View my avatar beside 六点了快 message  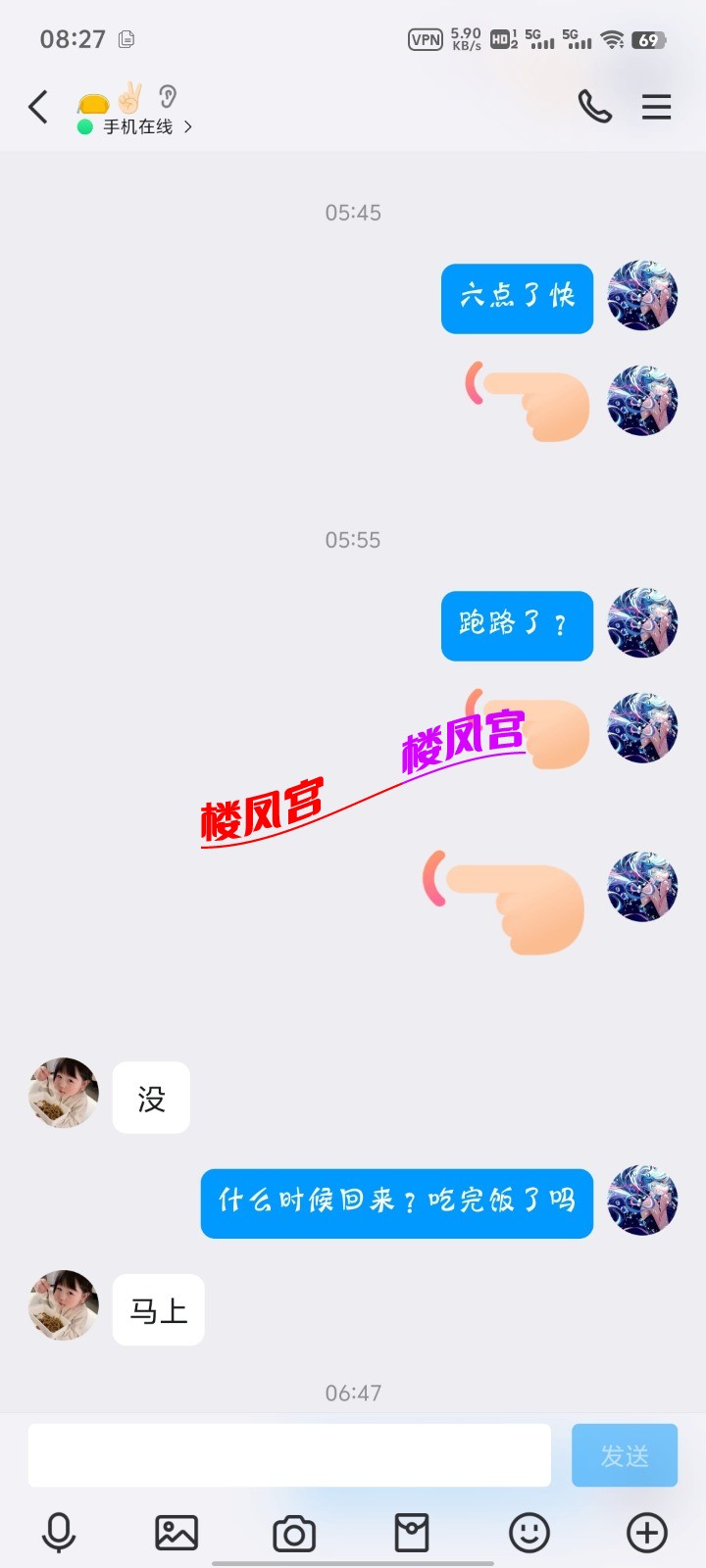(x=642, y=295)
